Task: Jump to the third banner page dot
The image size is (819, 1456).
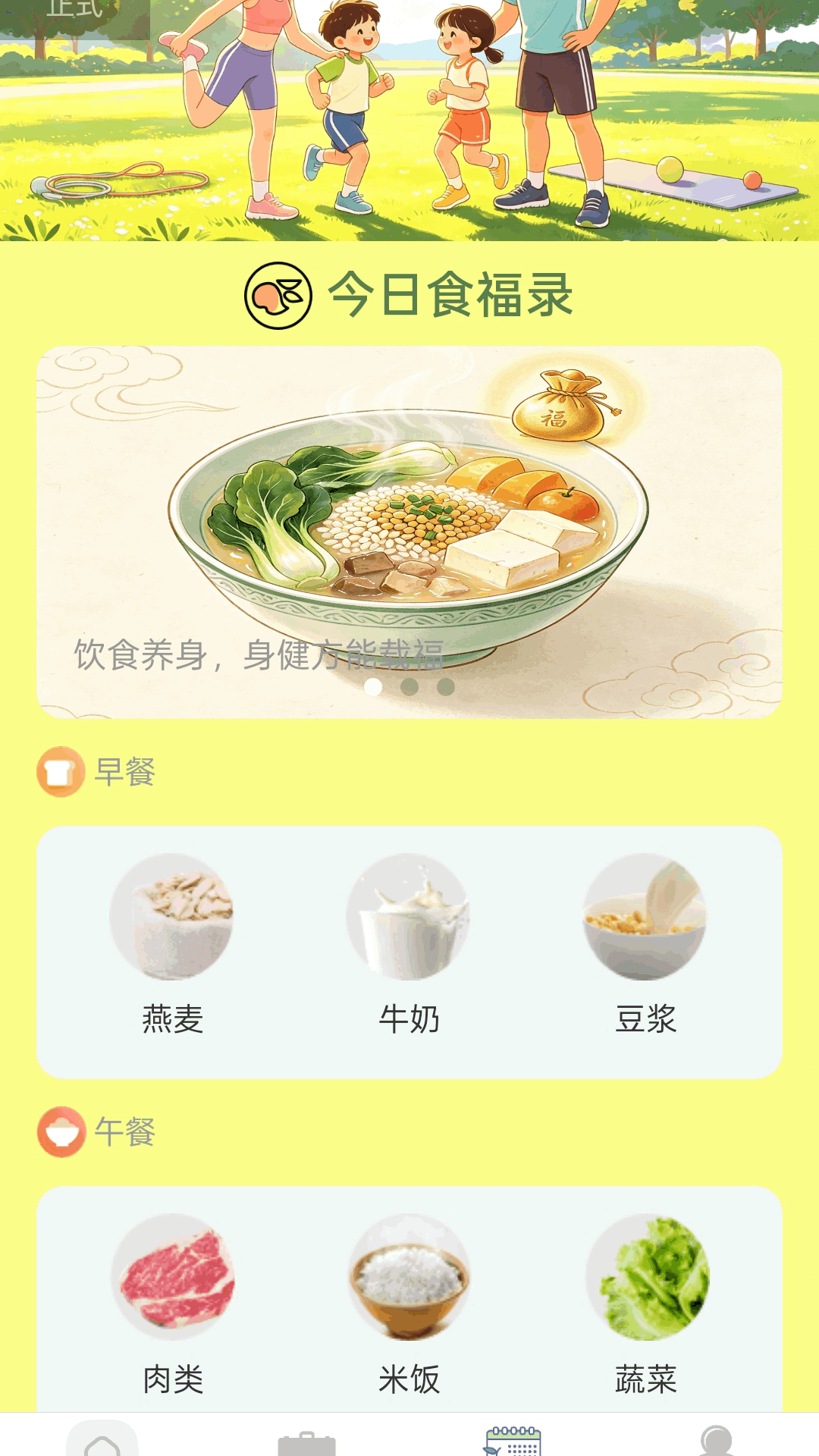Action: 446,687
